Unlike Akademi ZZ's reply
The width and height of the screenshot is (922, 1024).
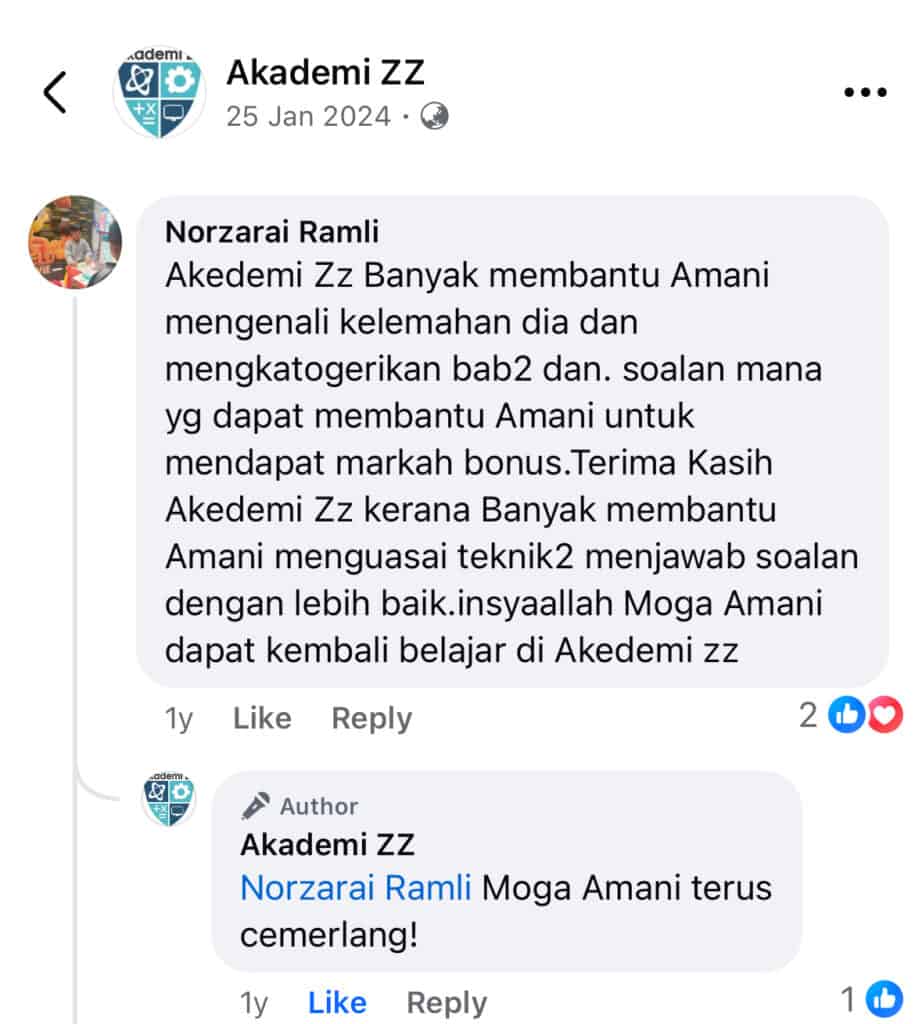point(337,1002)
